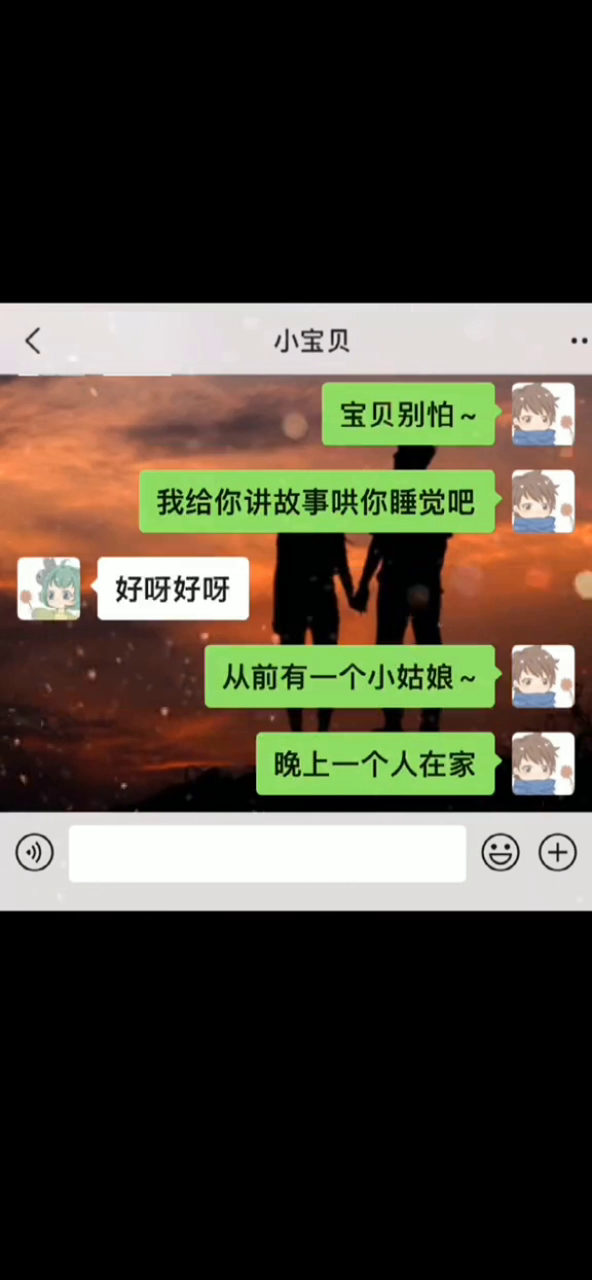Go back from the 小宝贝 chat

pyautogui.click(x=33, y=341)
